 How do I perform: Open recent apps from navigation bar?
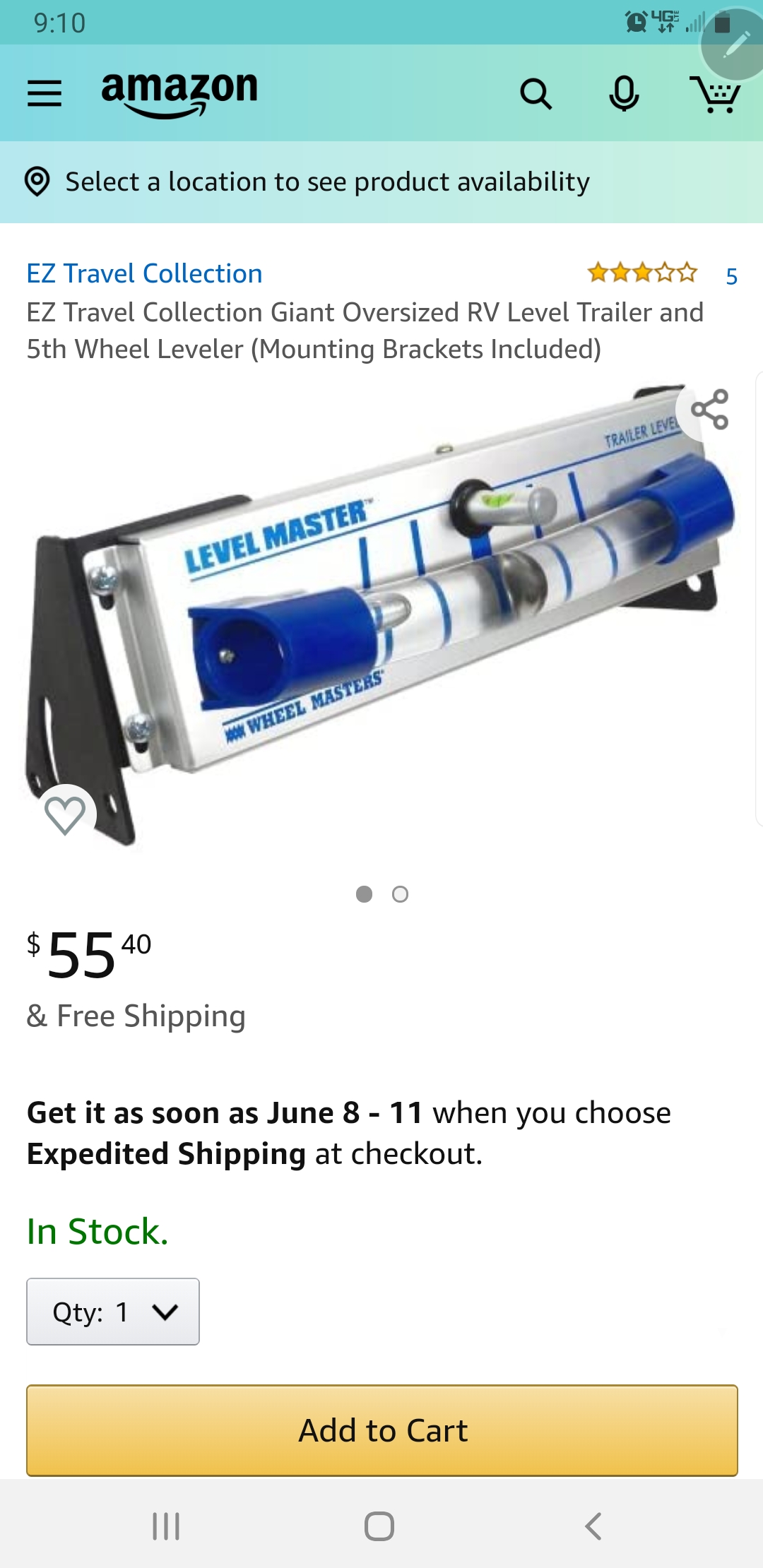(x=166, y=1526)
